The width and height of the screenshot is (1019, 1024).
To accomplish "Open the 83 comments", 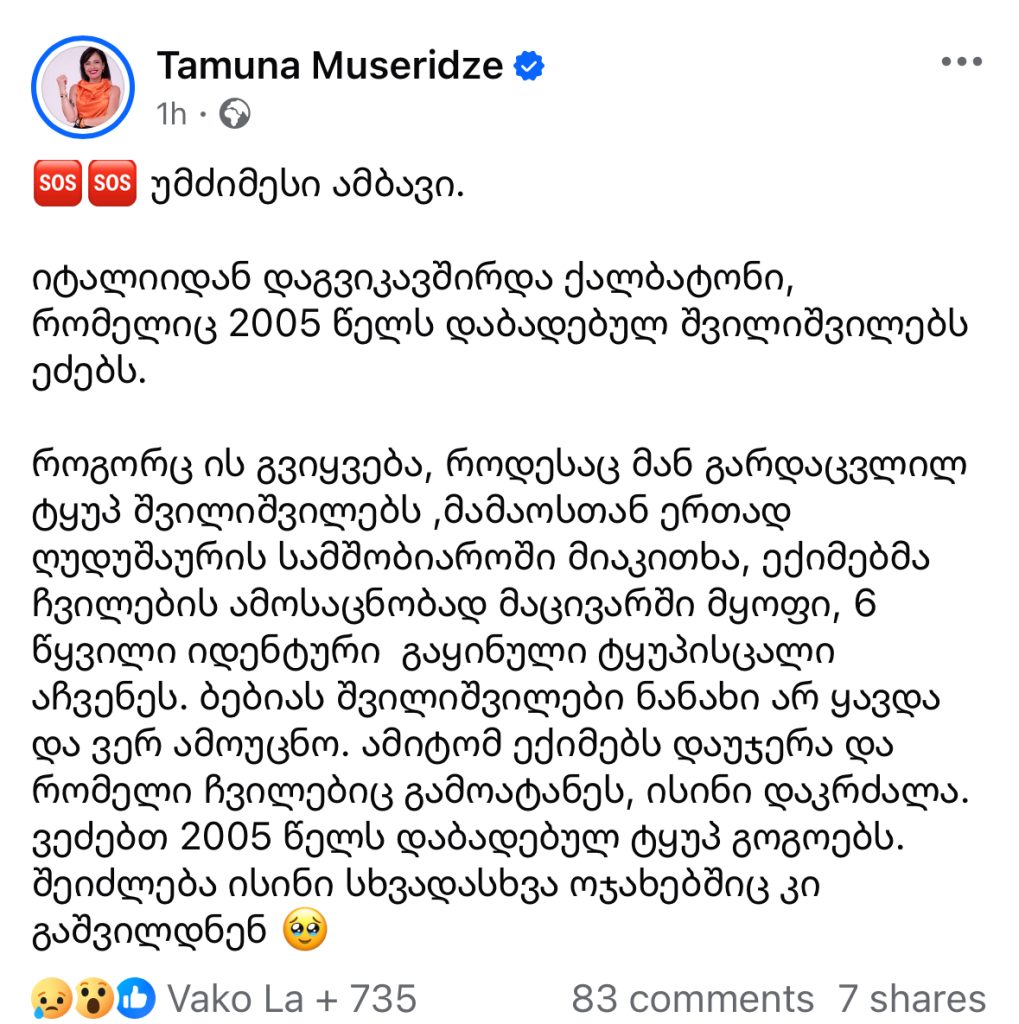I will pyautogui.click(x=692, y=997).
